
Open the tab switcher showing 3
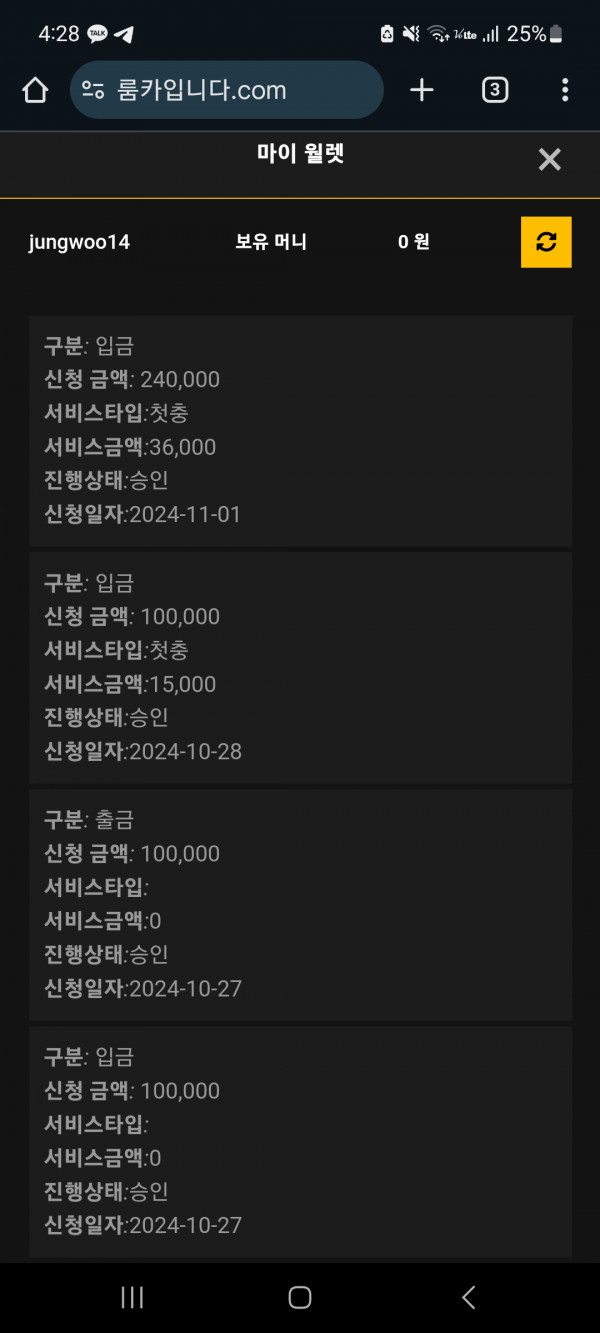click(x=495, y=90)
